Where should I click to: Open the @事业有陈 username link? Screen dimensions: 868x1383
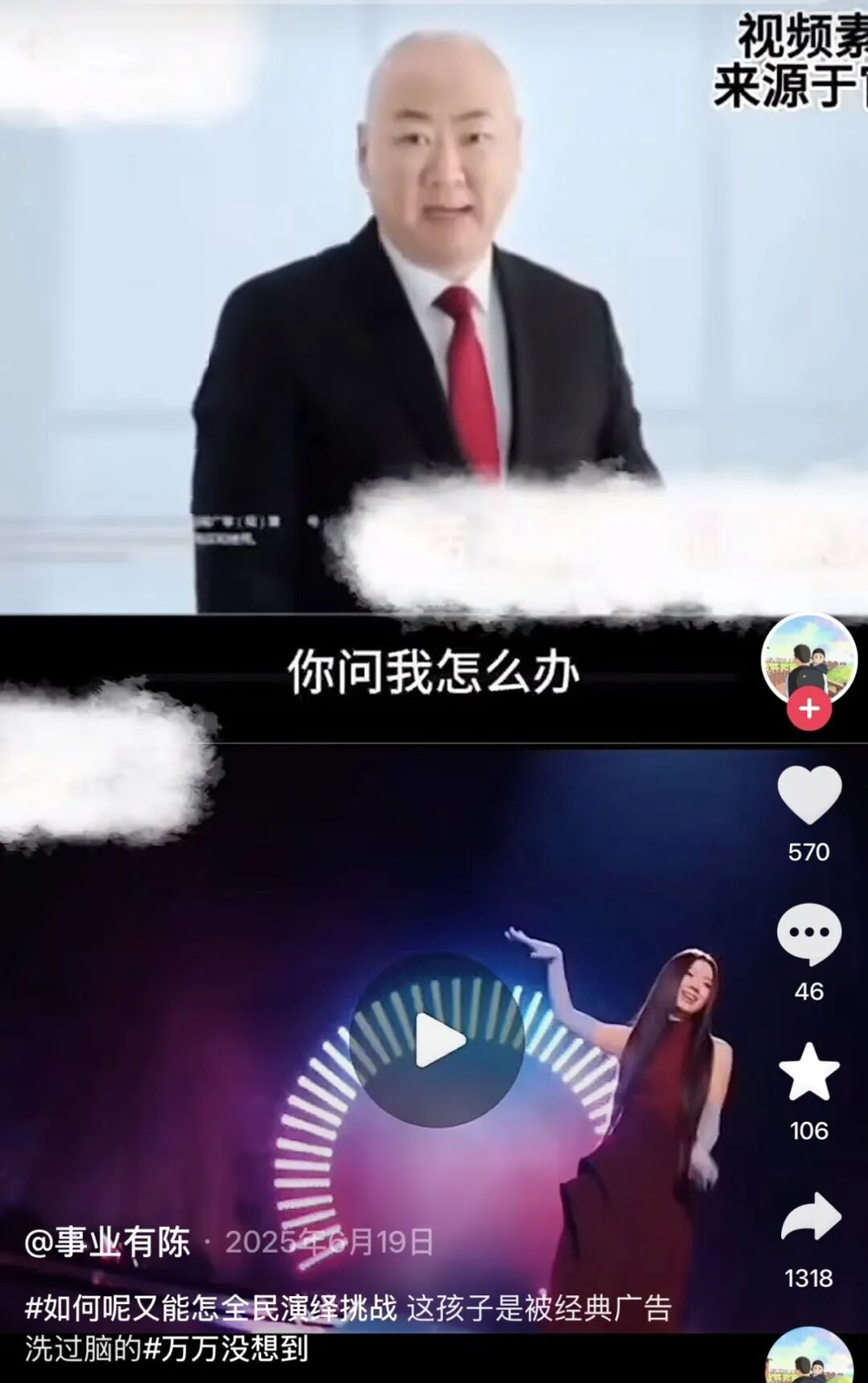pyautogui.click(x=108, y=1242)
